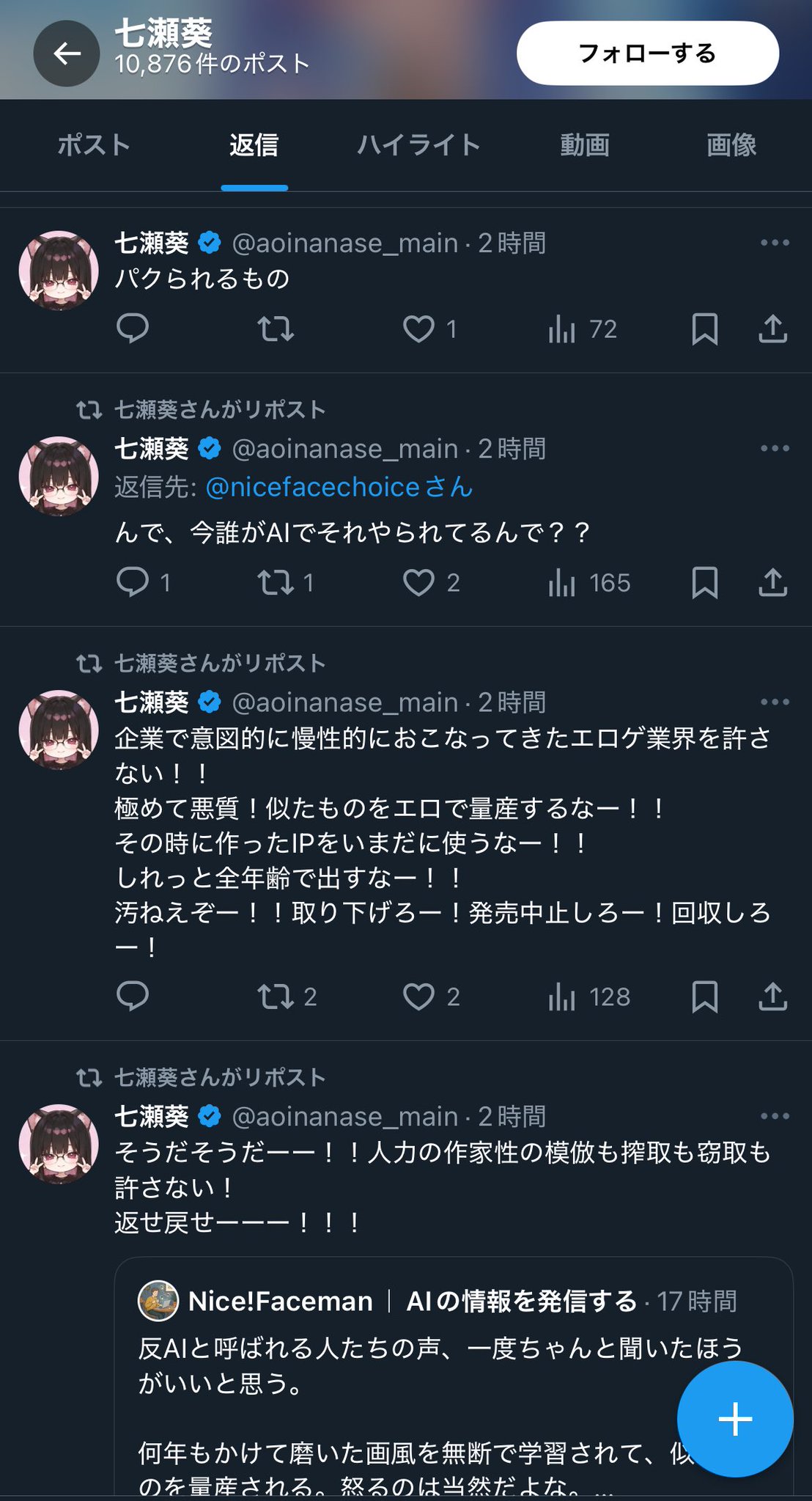
Task: Open the ハイライト tab
Action: [418, 144]
